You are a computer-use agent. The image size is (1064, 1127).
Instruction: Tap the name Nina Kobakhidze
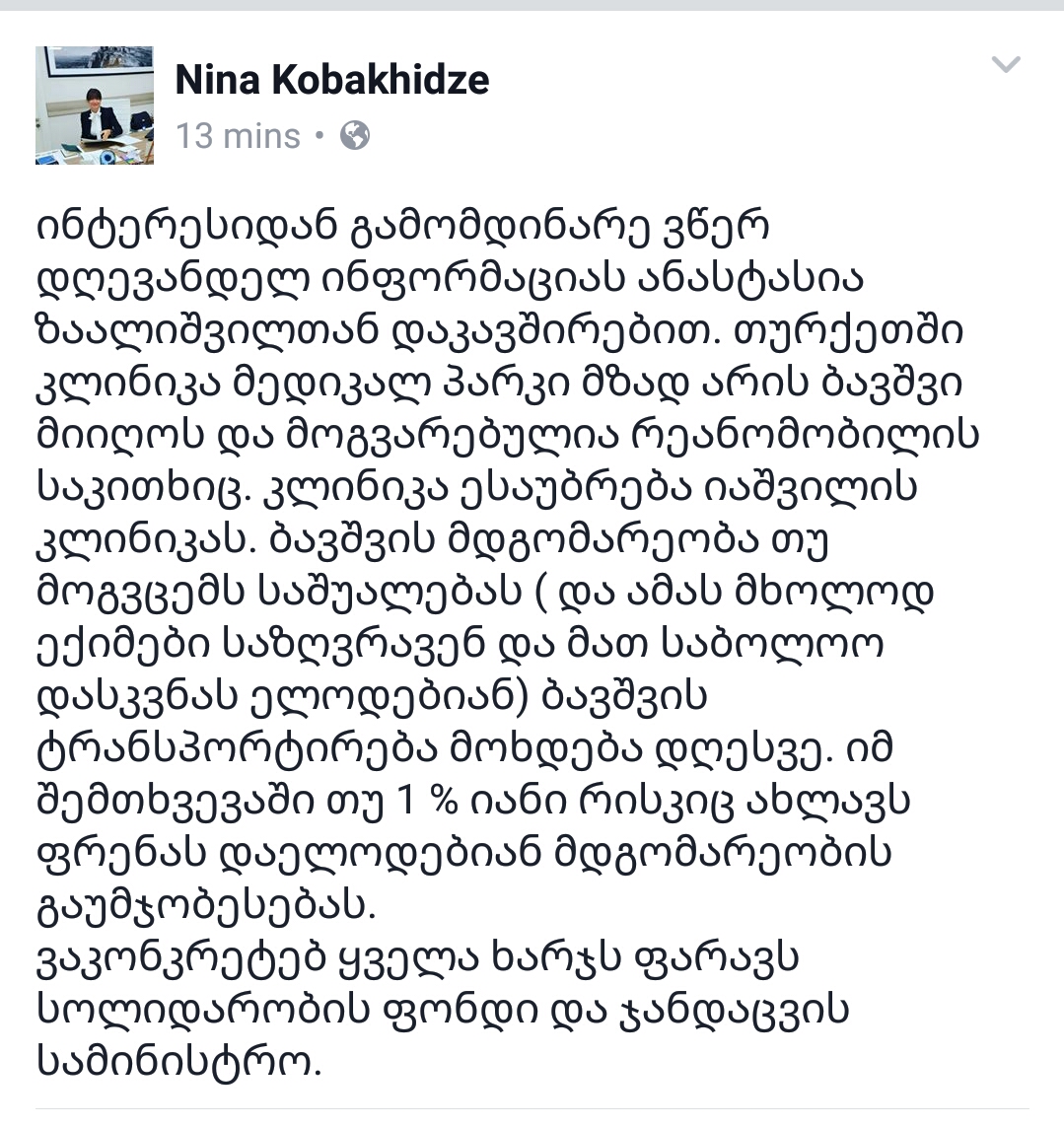tap(331, 81)
